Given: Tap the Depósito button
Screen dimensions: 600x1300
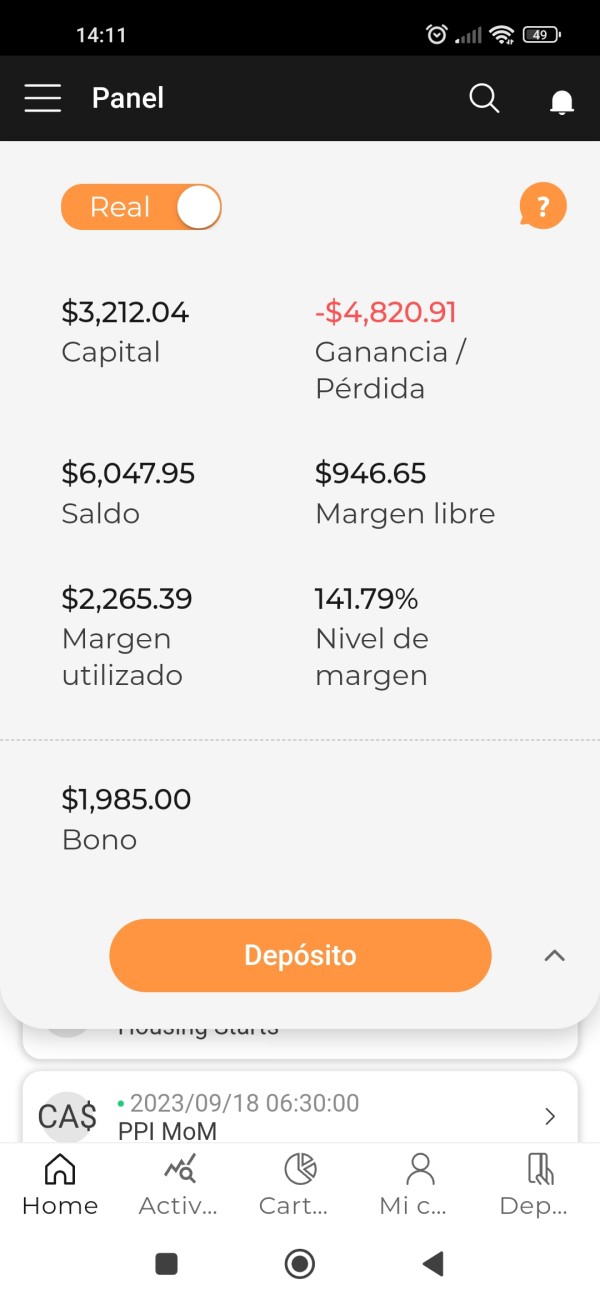Looking at the screenshot, I should (300, 955).
